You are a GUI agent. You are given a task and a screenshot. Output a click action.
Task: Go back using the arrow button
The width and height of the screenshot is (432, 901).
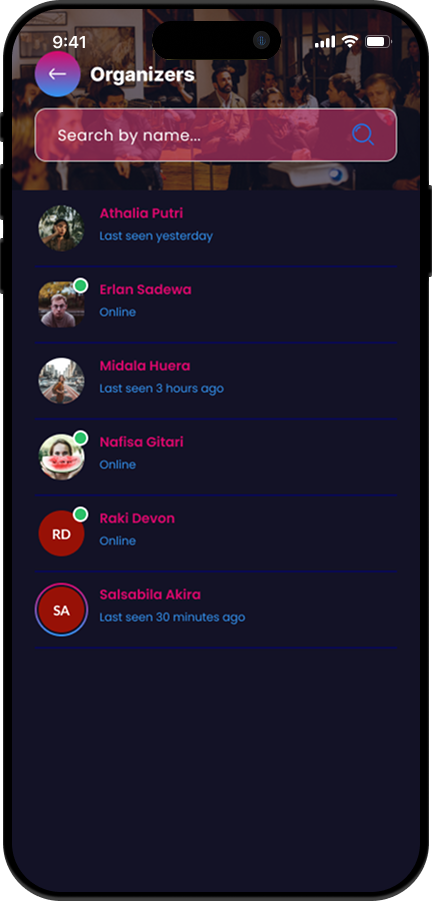click(57, 74)
